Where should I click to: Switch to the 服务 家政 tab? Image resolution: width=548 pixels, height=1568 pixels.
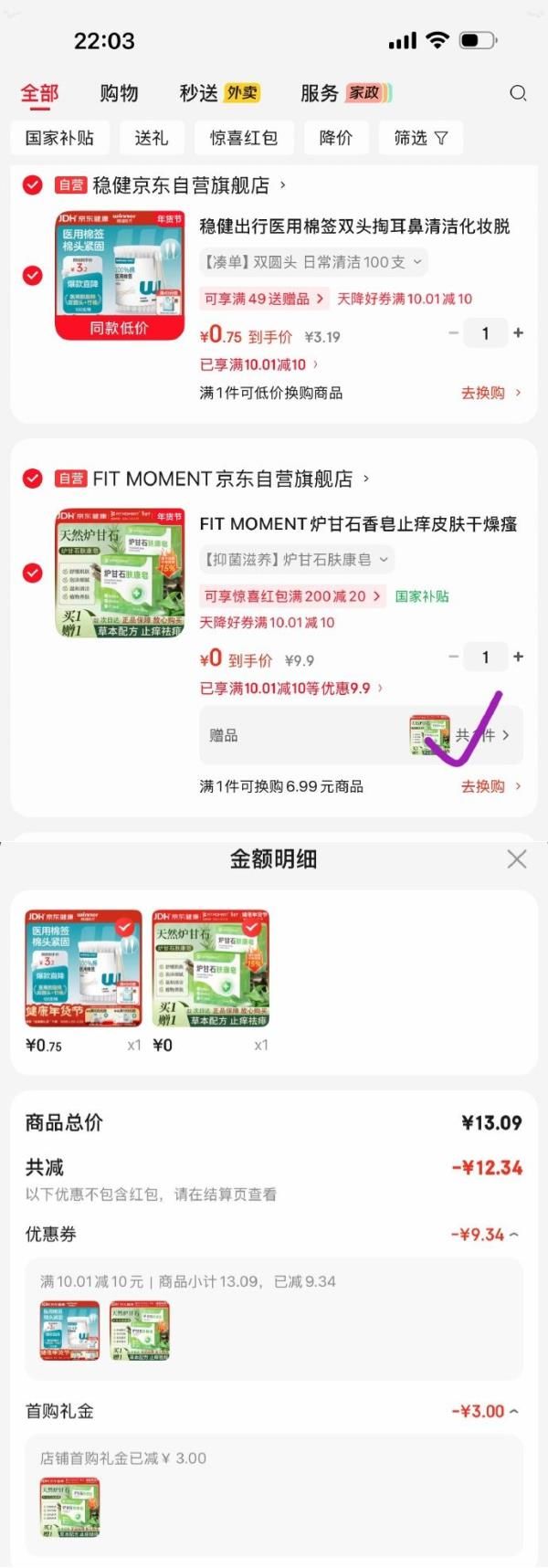(345, 93)
